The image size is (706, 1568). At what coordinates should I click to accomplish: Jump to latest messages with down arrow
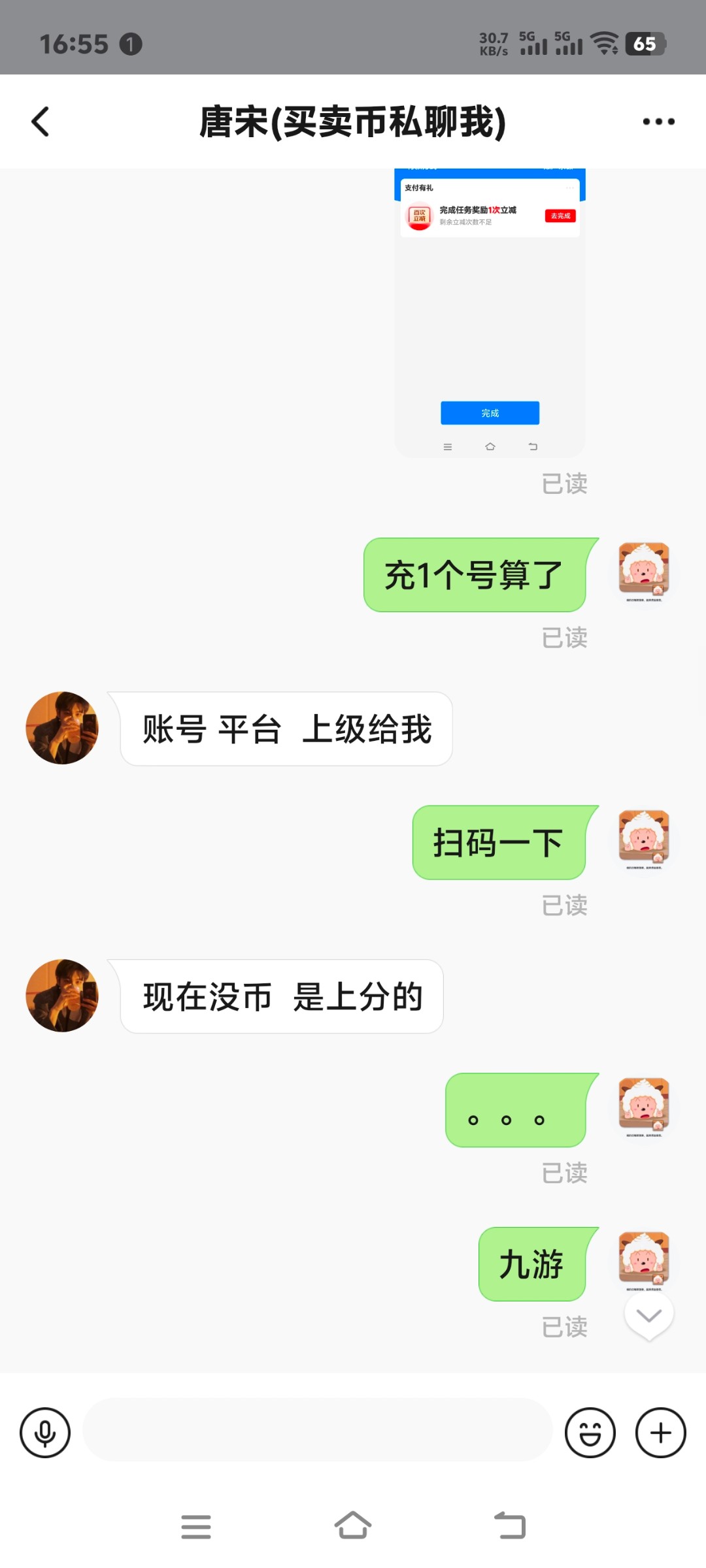(648, 1316)
